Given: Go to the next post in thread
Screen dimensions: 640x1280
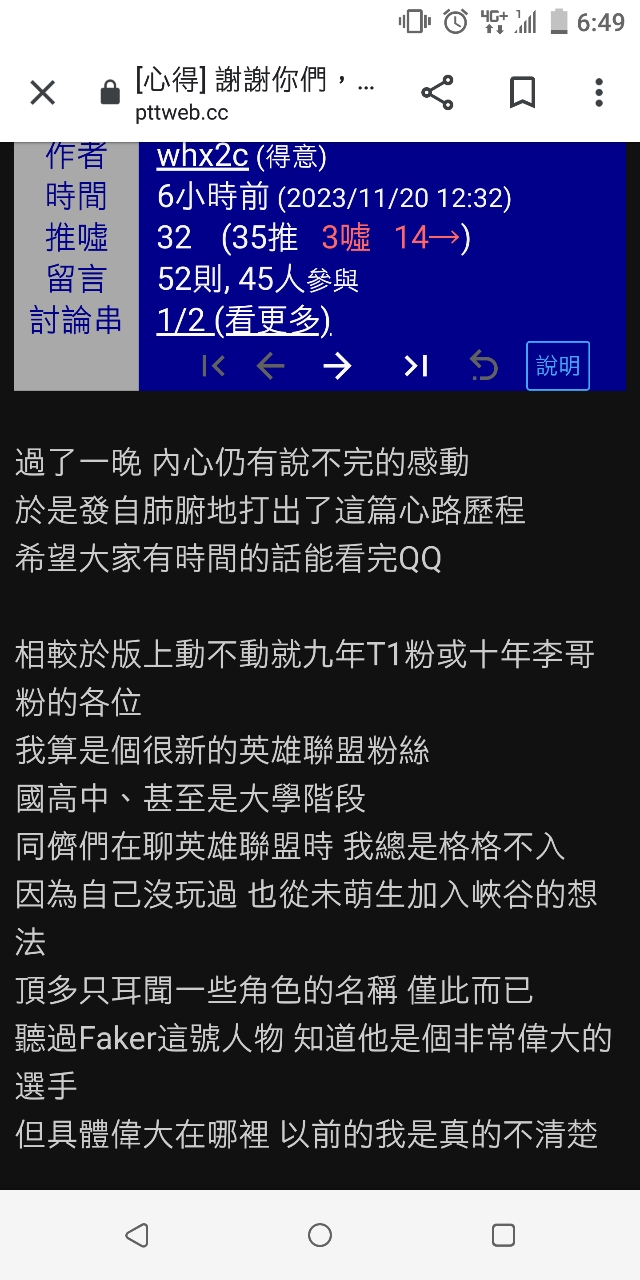Looking at the screenshot, I should tap(338, 367).
